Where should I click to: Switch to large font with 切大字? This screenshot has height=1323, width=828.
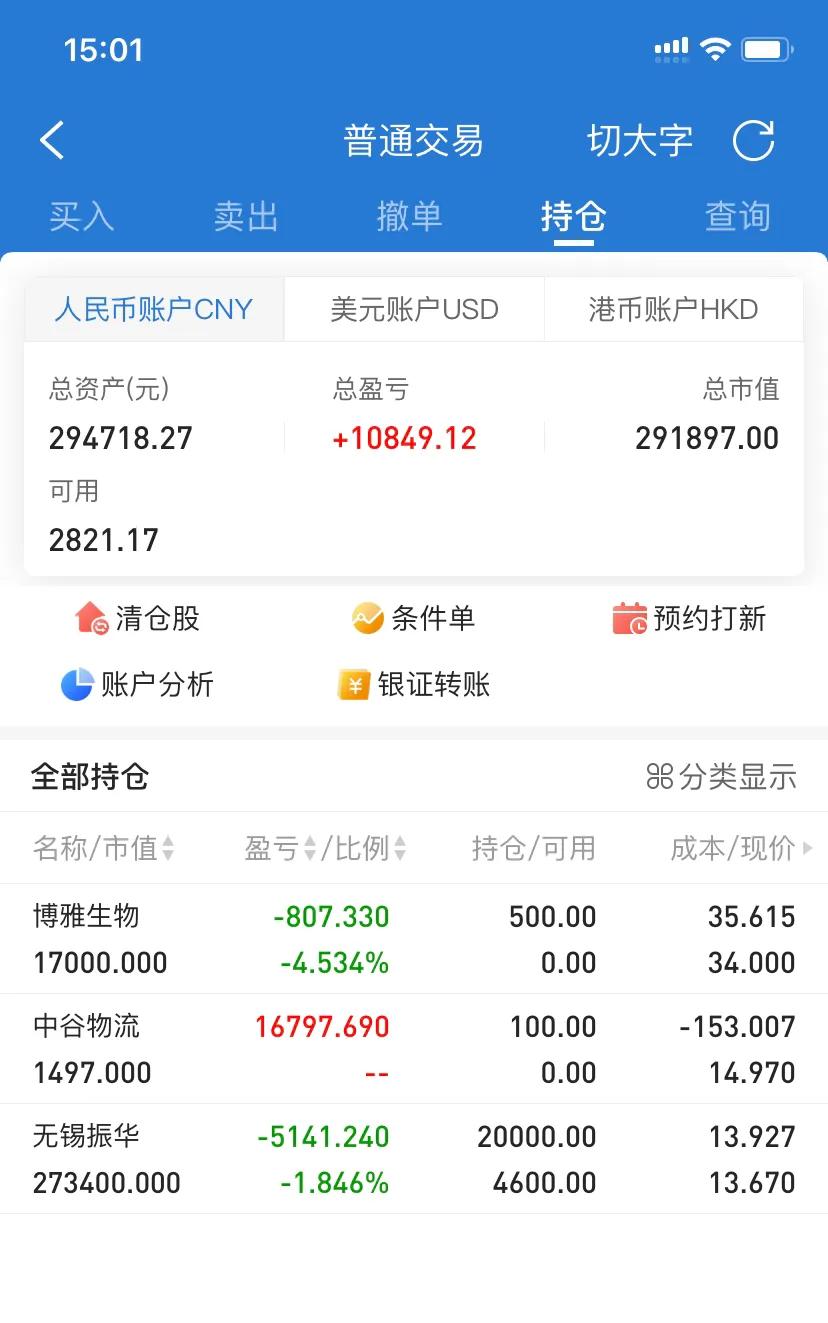coord(640,141)
